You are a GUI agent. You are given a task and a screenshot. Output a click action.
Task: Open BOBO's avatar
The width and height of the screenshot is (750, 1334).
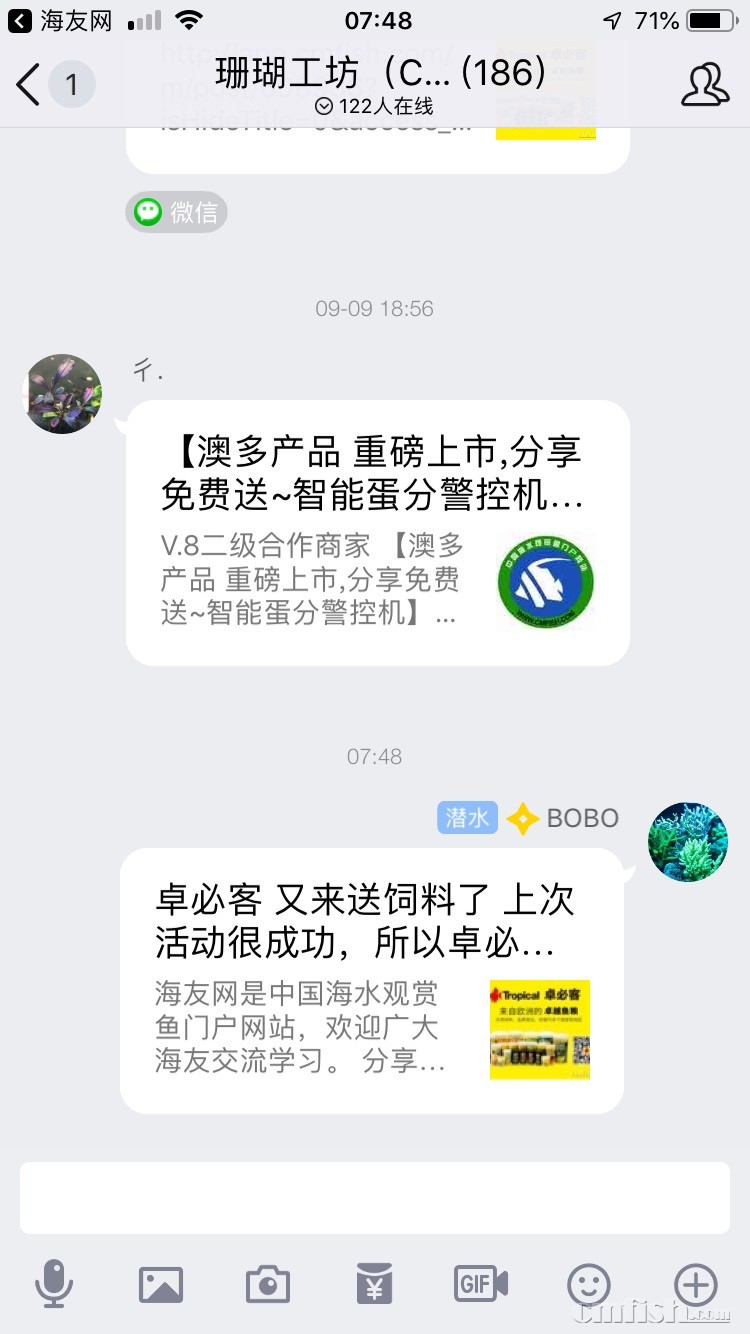(x=687, y=841)
